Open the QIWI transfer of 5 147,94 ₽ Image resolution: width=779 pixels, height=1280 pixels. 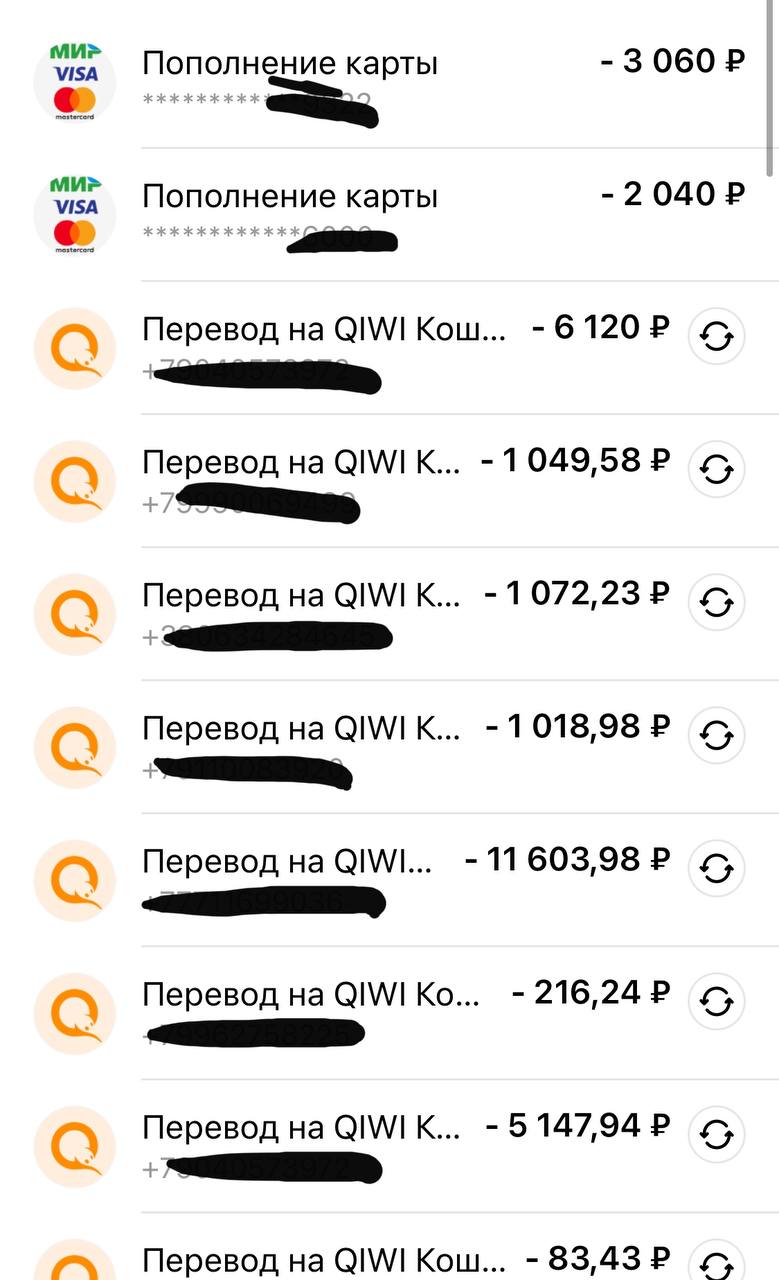[389, 1146]
